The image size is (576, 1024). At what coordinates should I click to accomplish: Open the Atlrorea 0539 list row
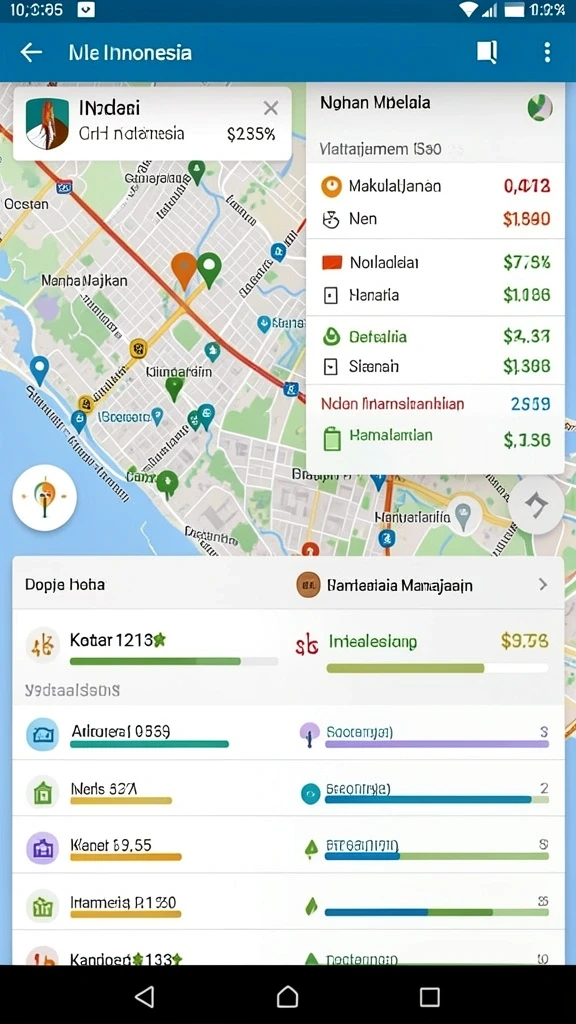[x=152, y=733]
